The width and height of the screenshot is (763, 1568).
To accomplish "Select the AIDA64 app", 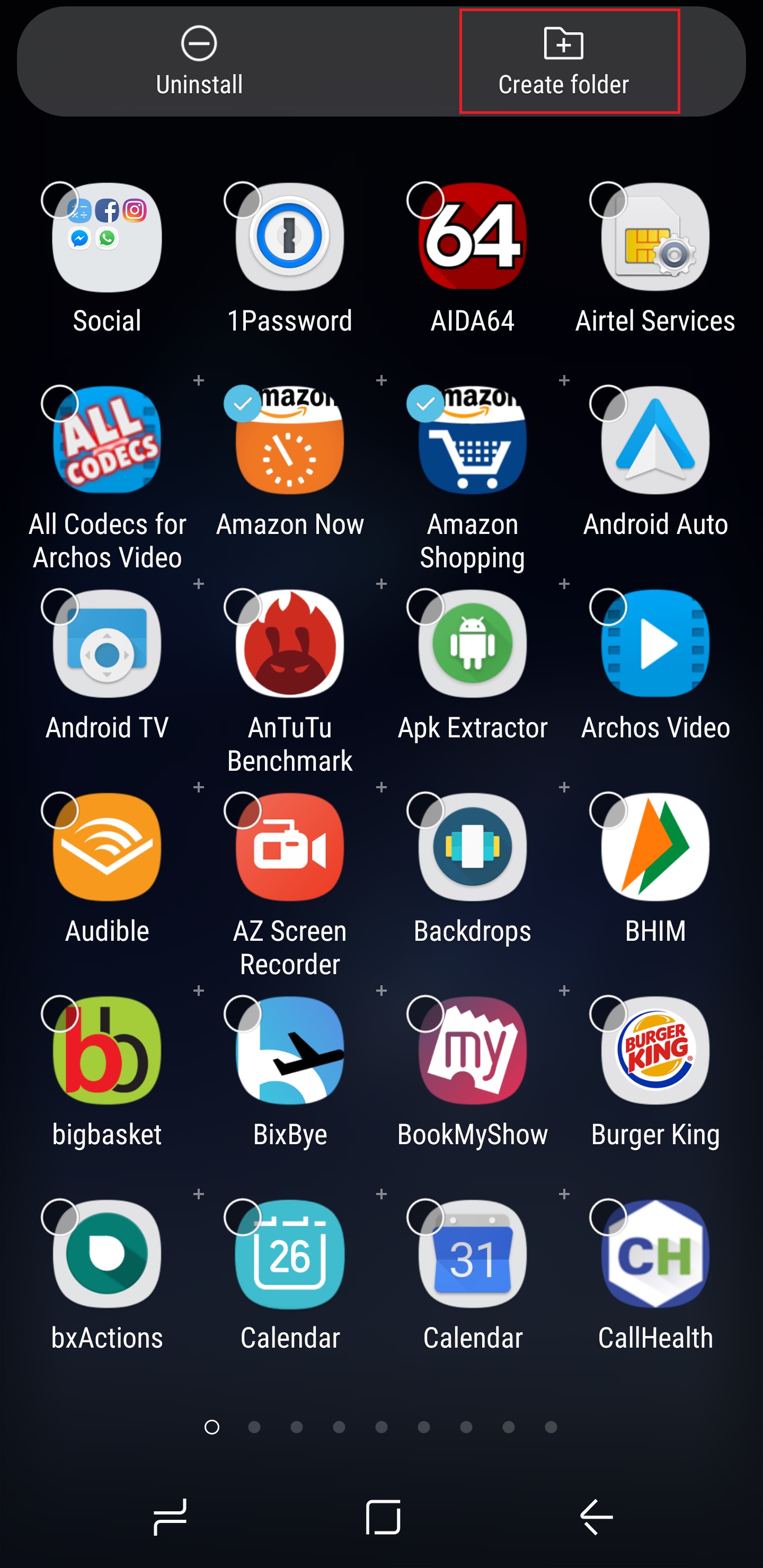I will [425, 200].
